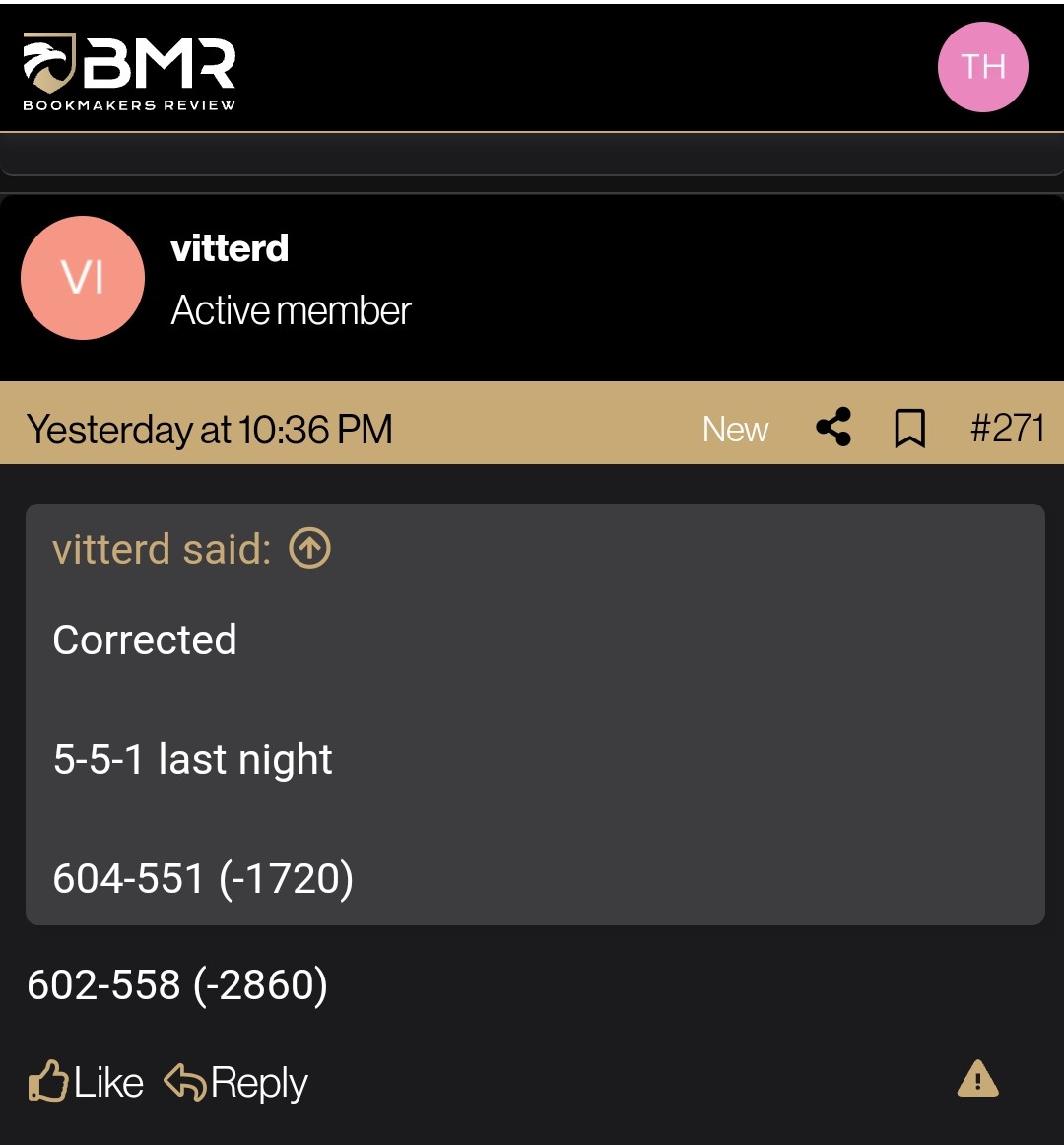1064x1145 pixels.
Task: Click vitterd's VI avatar
Action: point(83,277)
